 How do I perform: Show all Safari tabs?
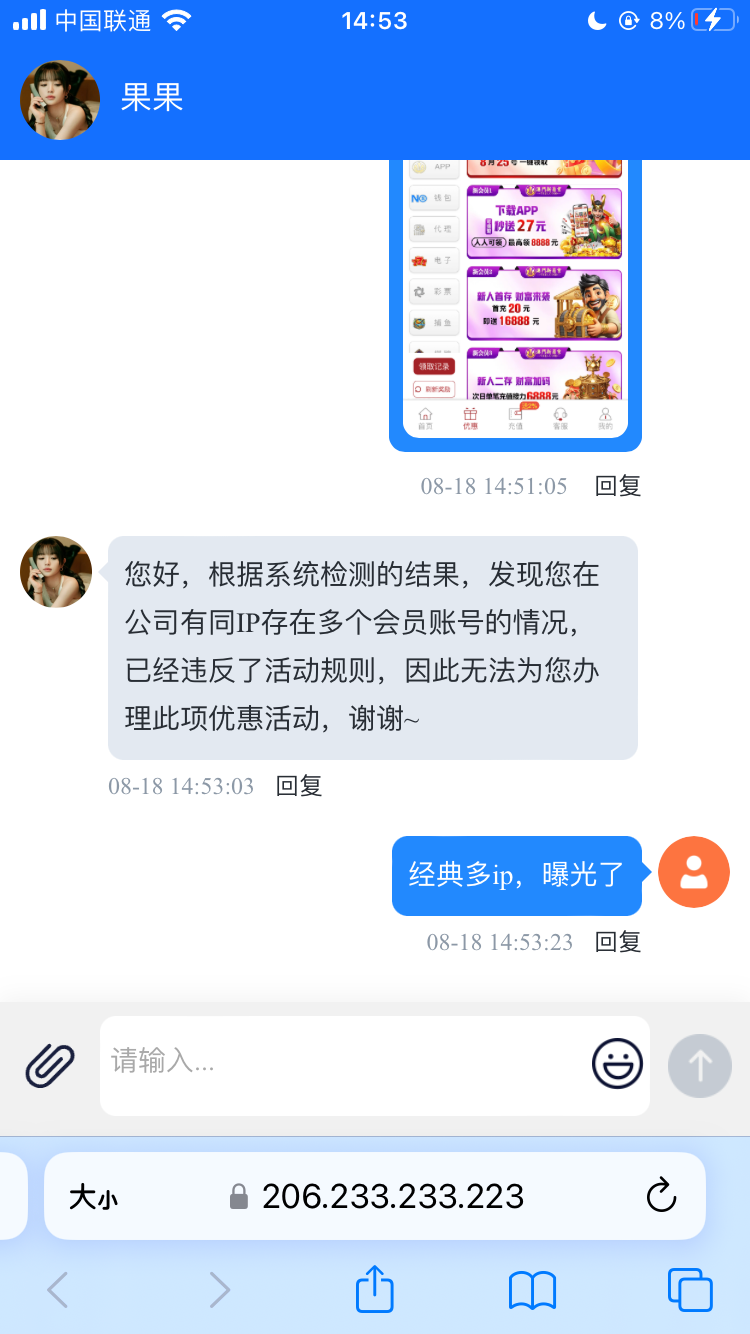[689, 1290]
